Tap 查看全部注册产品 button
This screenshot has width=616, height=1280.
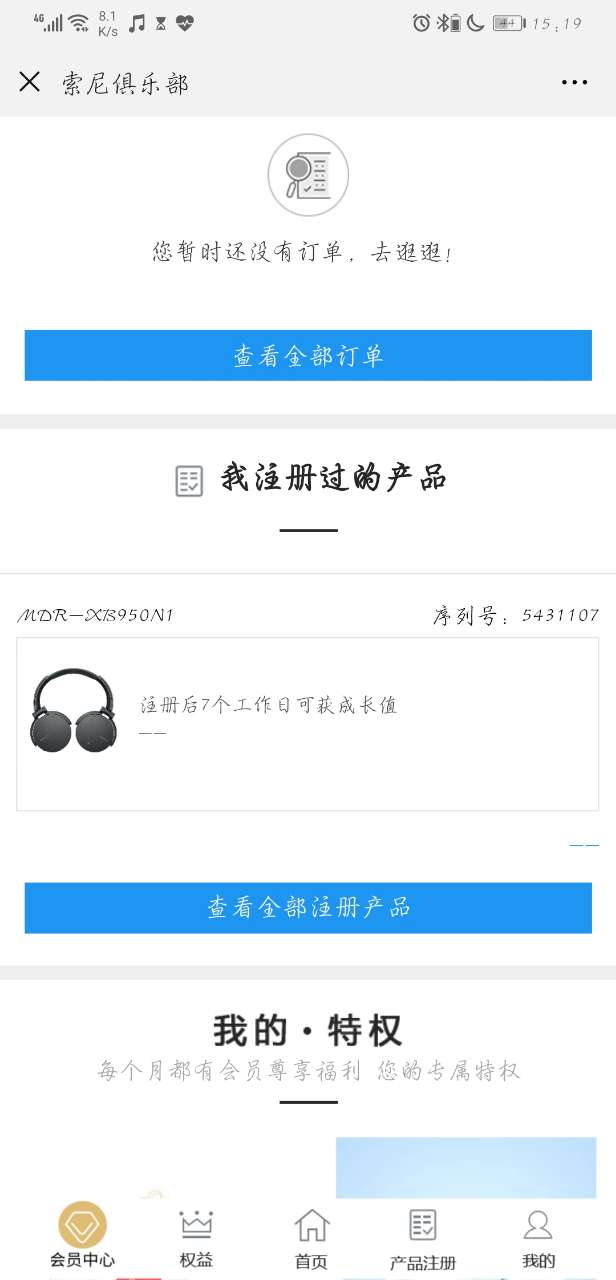coord(308,907)
